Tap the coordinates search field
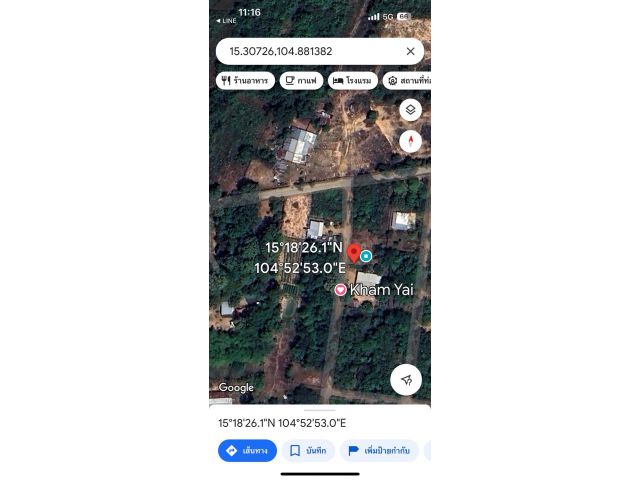The width and height of the screenshot is (640, 480). click(300, 51)
